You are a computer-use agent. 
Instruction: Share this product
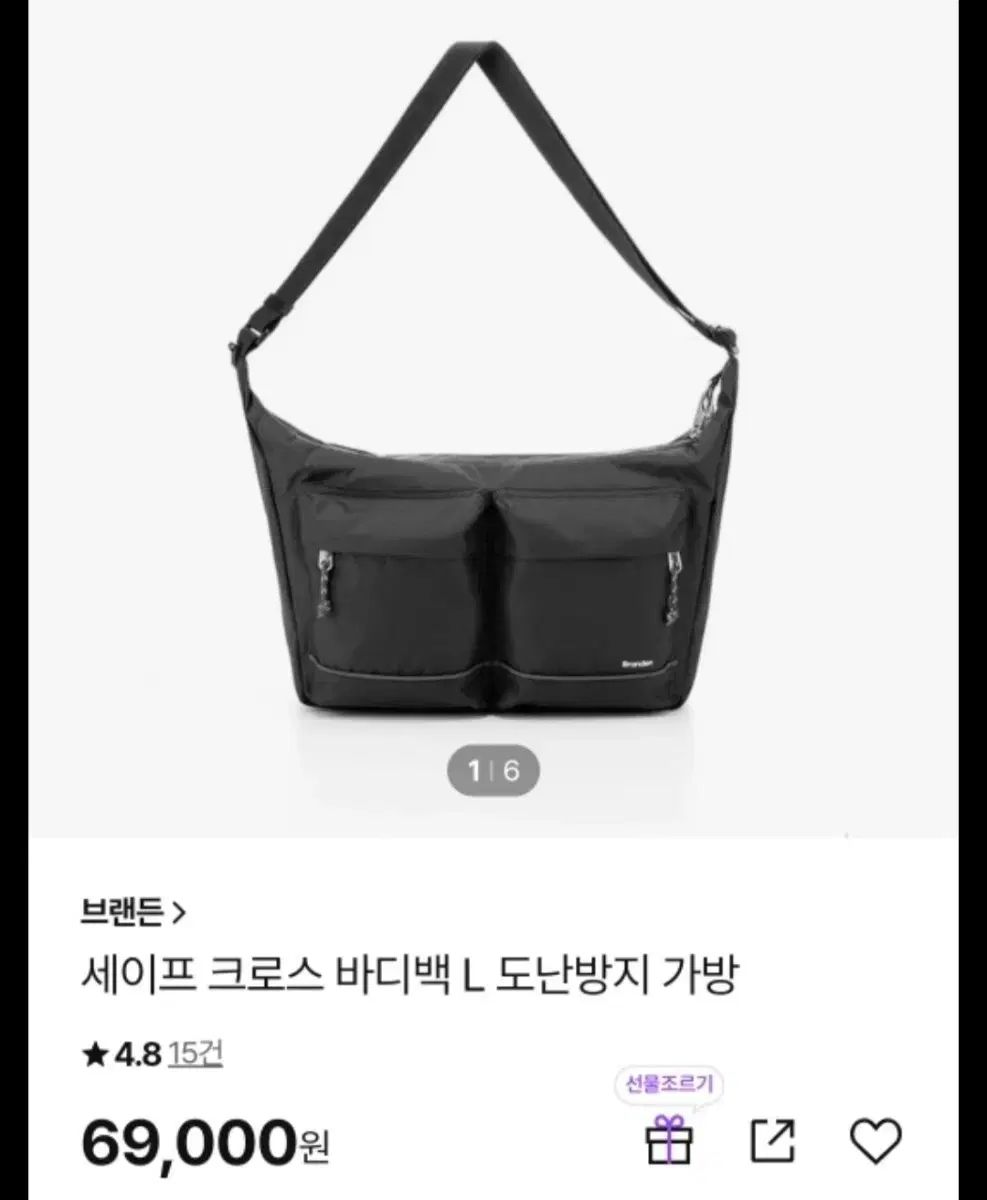(772, 1141)
